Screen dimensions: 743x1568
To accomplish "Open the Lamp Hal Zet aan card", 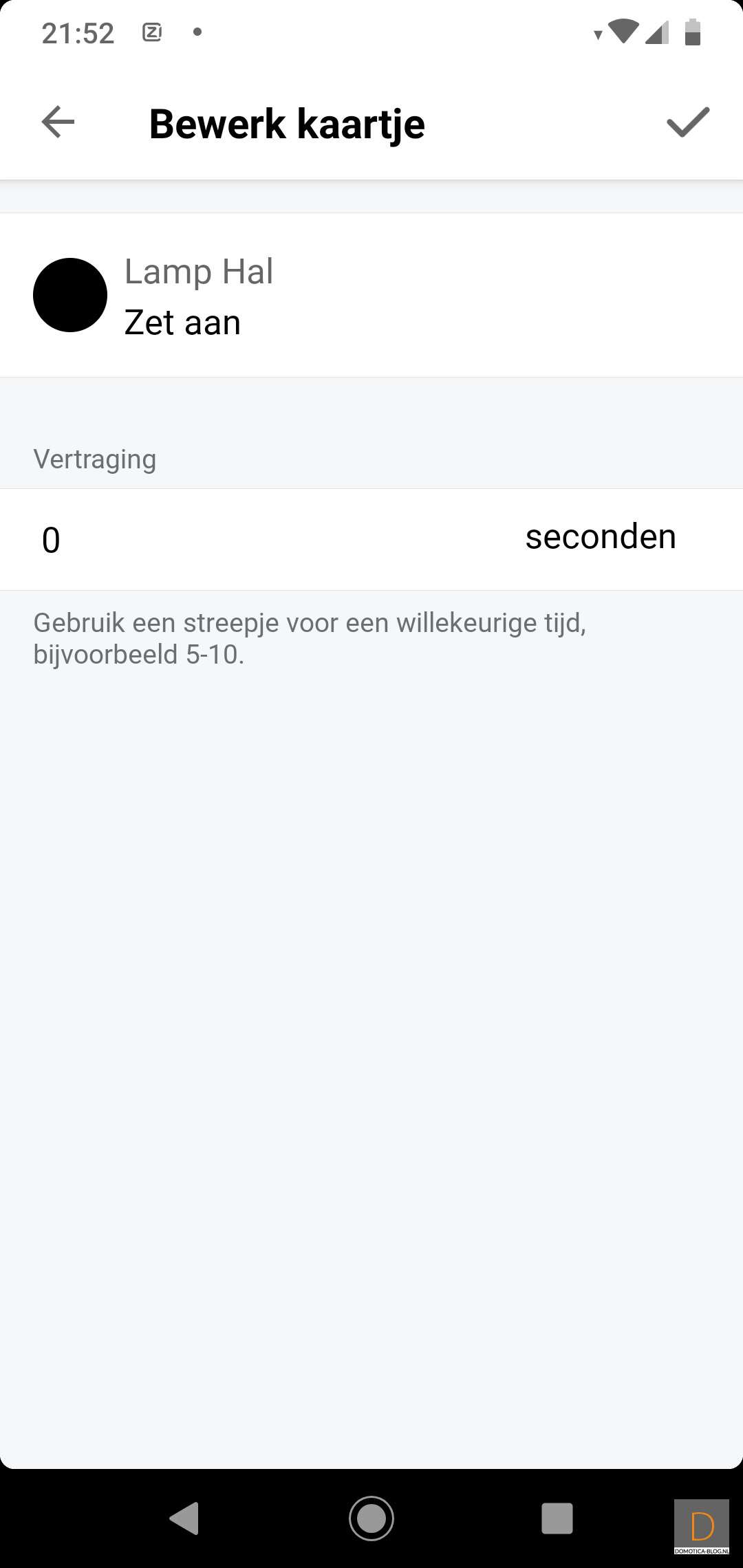I will tap(371, 296).
